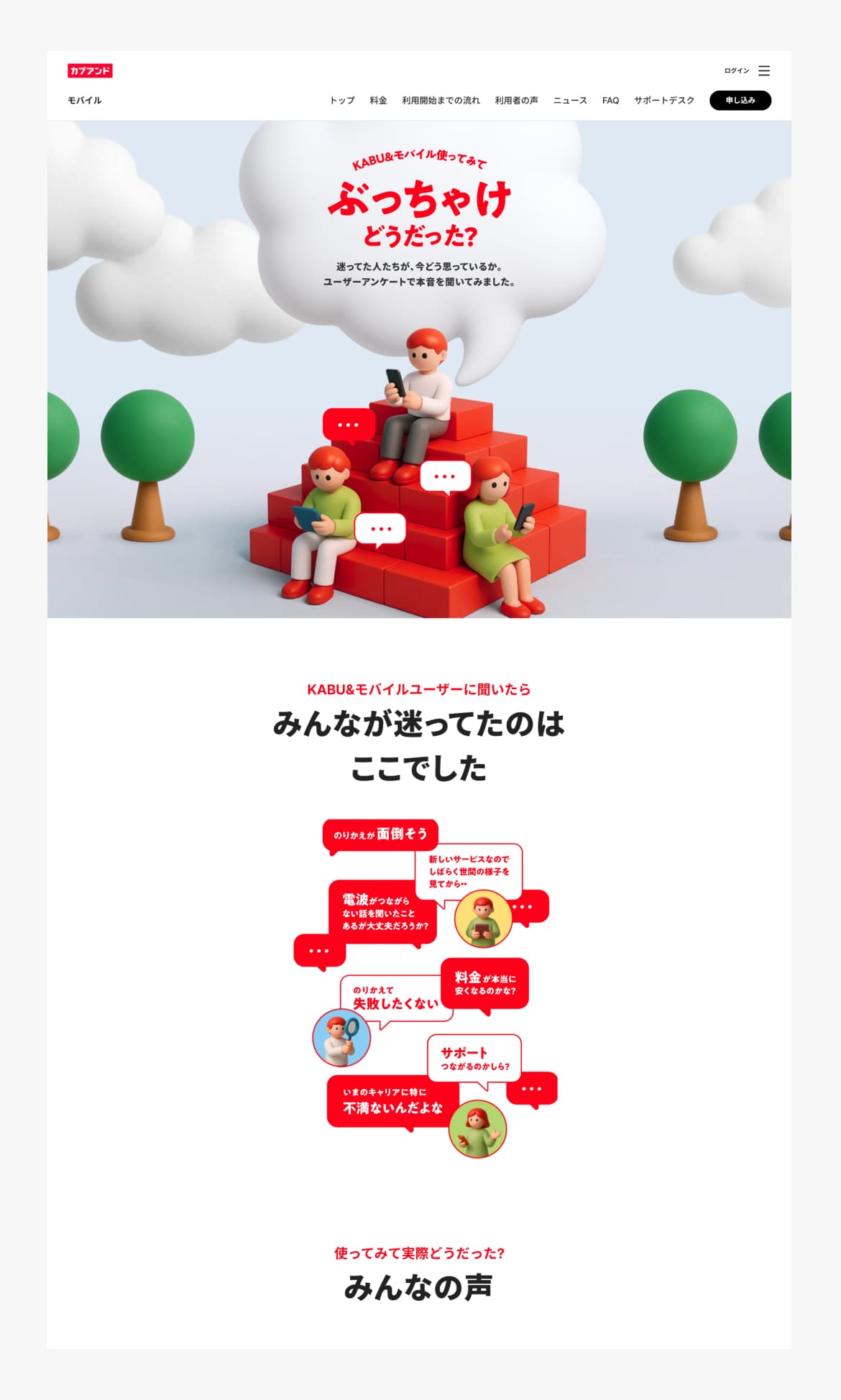Open 利用開始までの流れ
This screenshot has height=1400, width=841.
coord(441,101)
